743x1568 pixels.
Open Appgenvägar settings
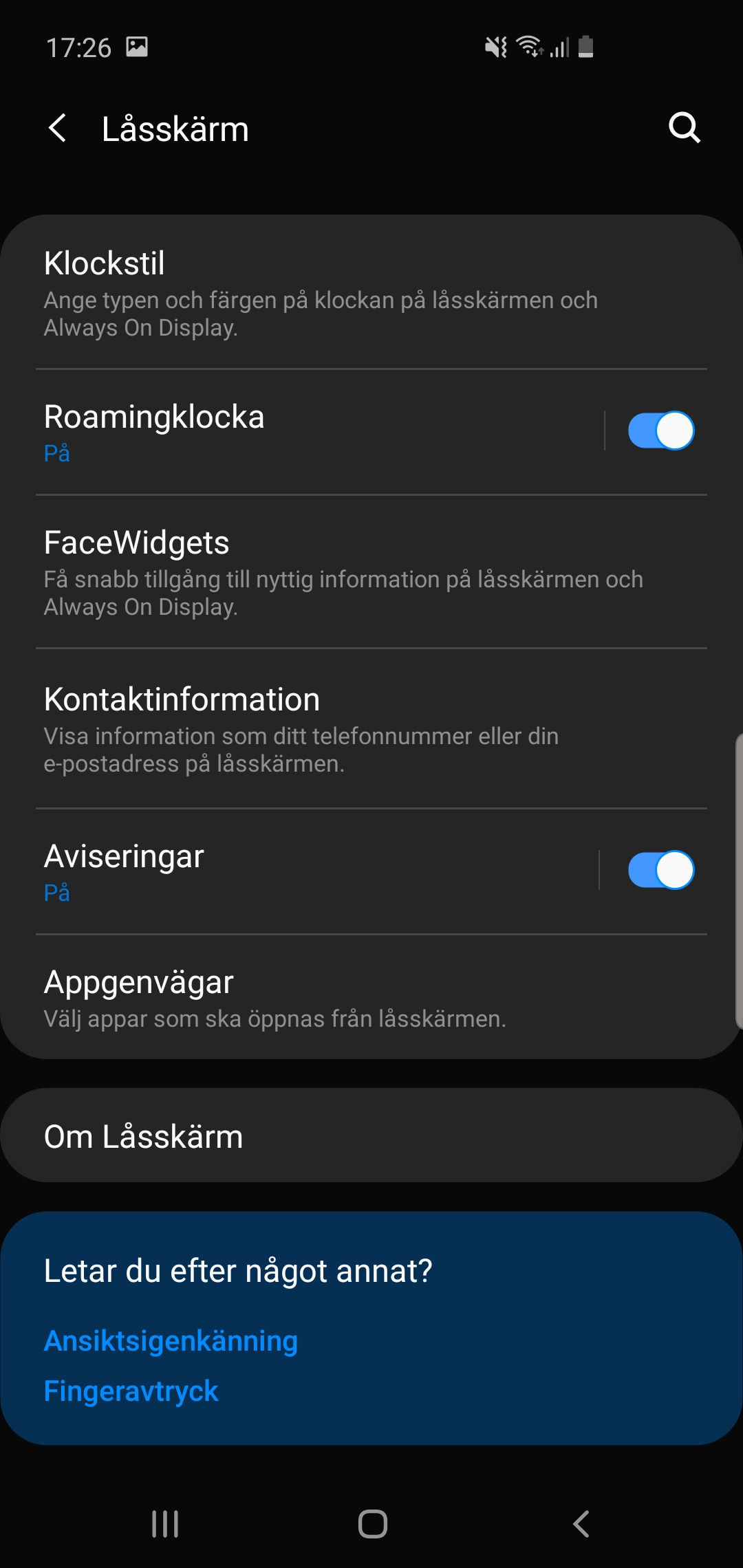[275, 997]
